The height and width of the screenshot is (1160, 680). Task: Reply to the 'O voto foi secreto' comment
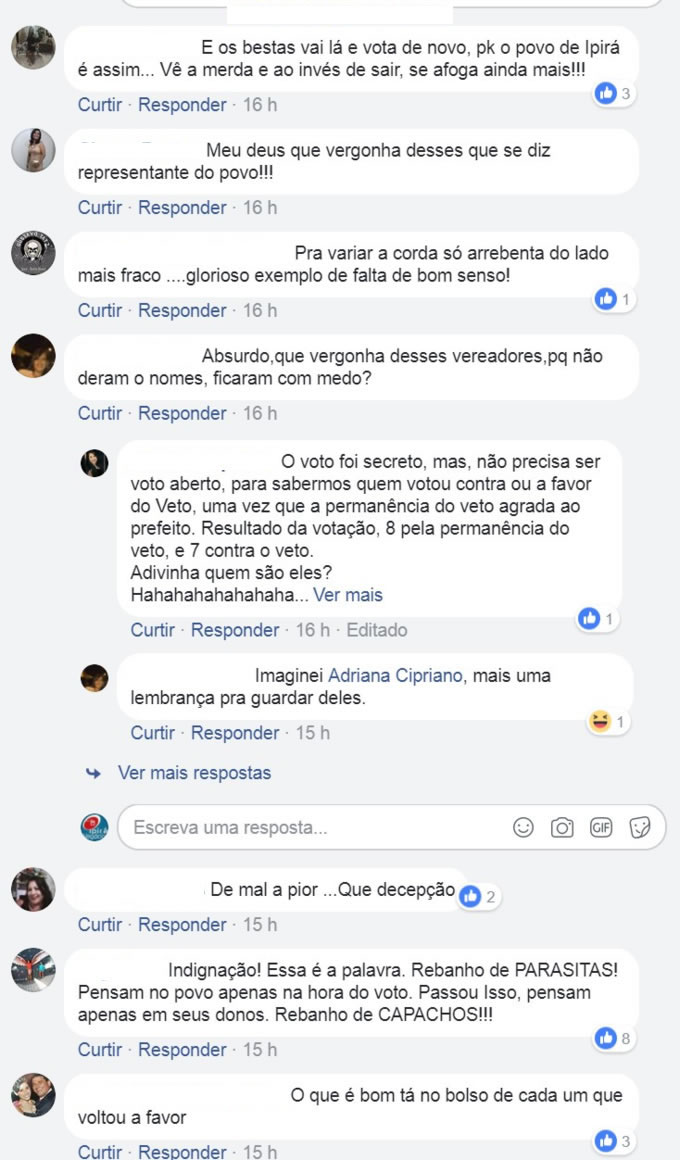tap(235, 630)
